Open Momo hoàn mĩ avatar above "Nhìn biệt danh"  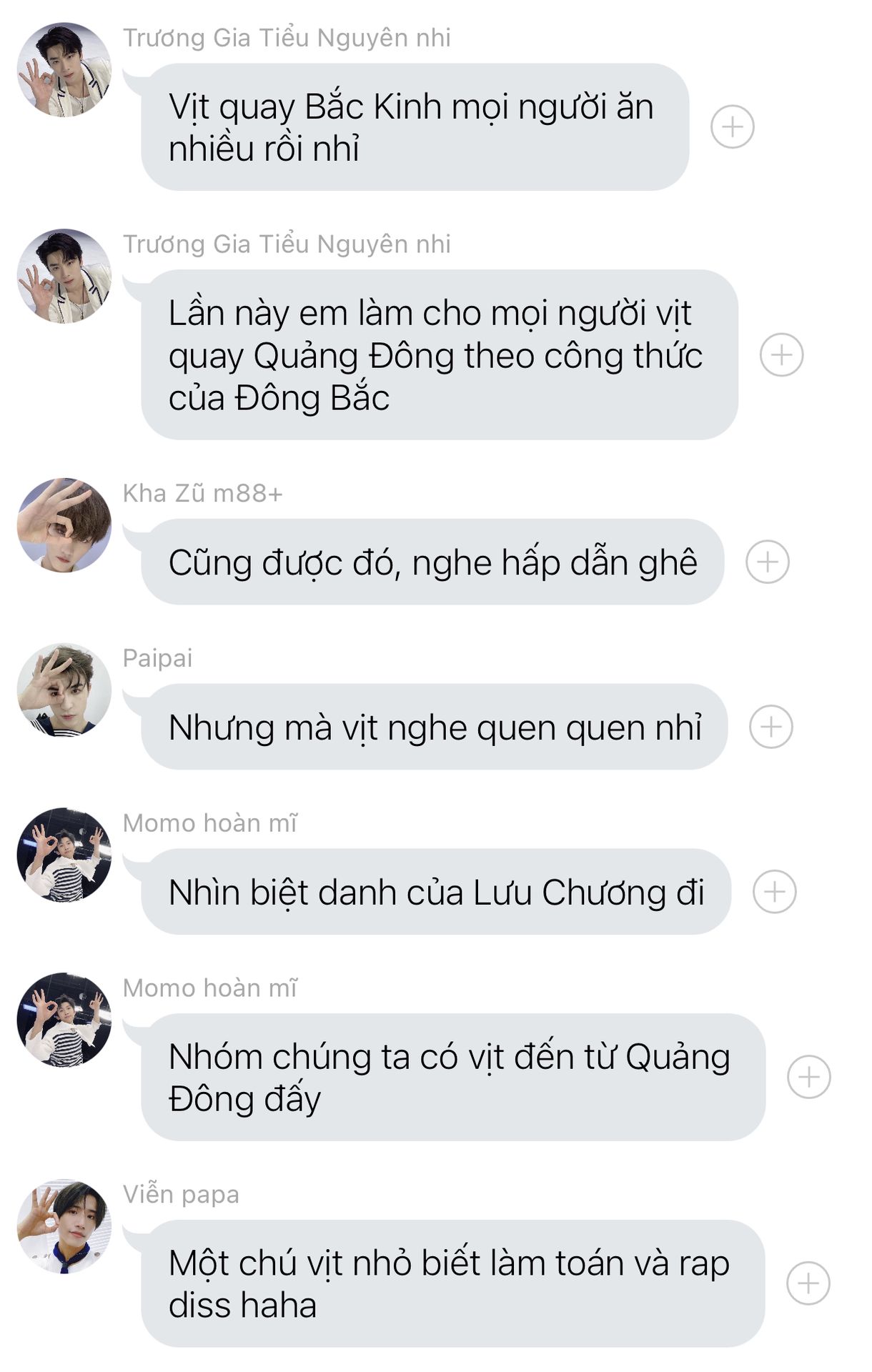(x=64, y=855)
